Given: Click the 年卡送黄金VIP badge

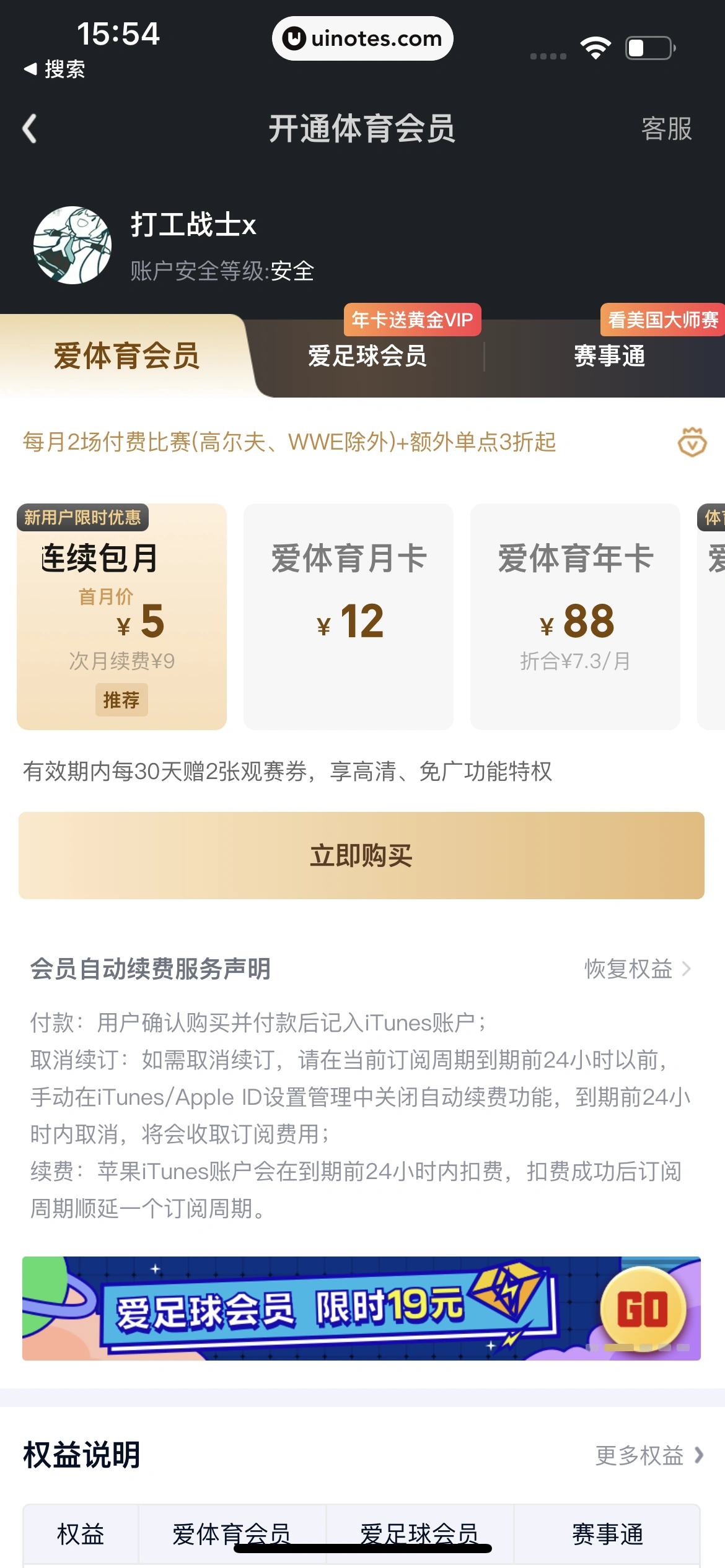Looking at the screenshot, I should tap(412, 320).
